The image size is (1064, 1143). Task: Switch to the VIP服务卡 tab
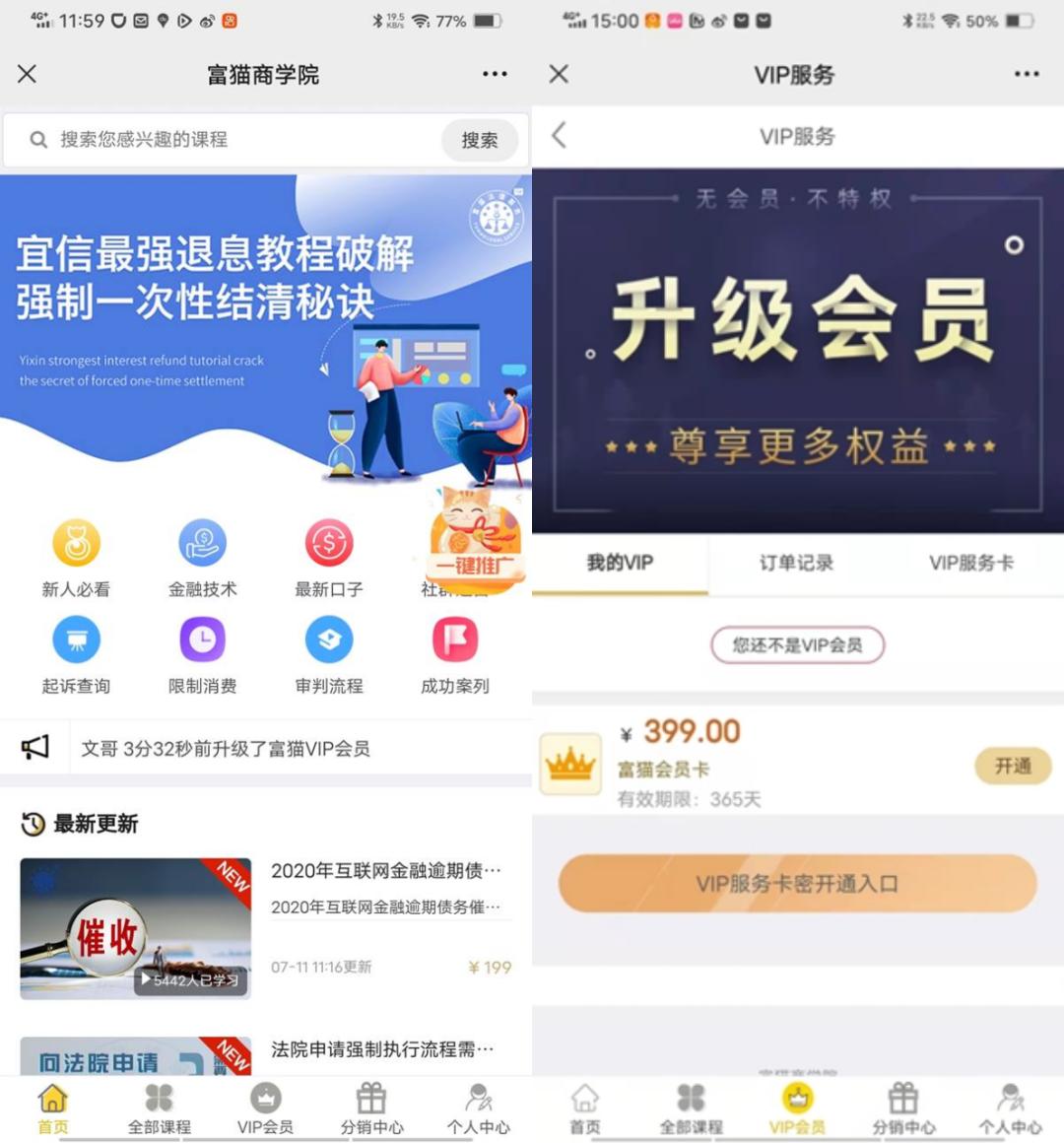[x=971, y=563]
